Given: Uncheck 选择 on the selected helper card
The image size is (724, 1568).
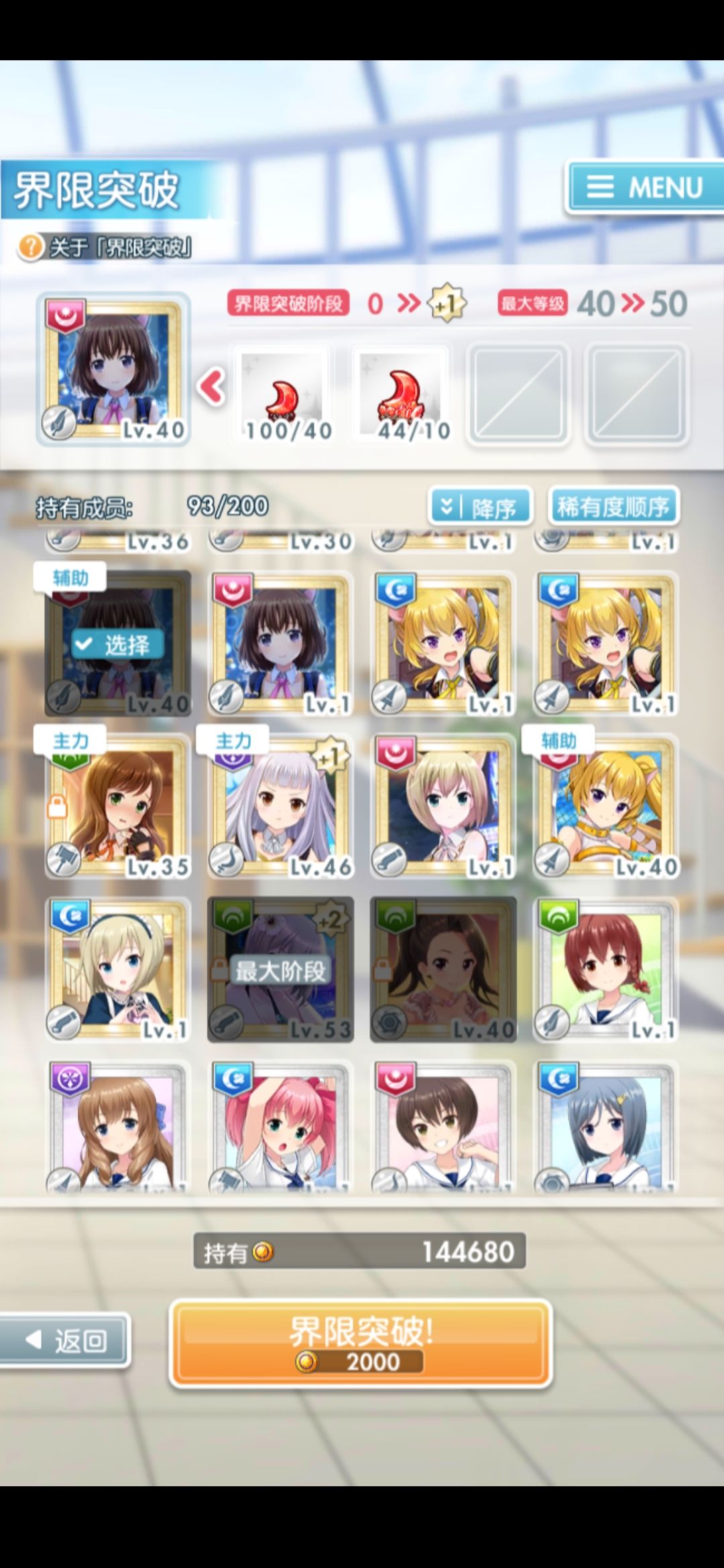Looking at the screenshot, I should (x=119, y=644).
